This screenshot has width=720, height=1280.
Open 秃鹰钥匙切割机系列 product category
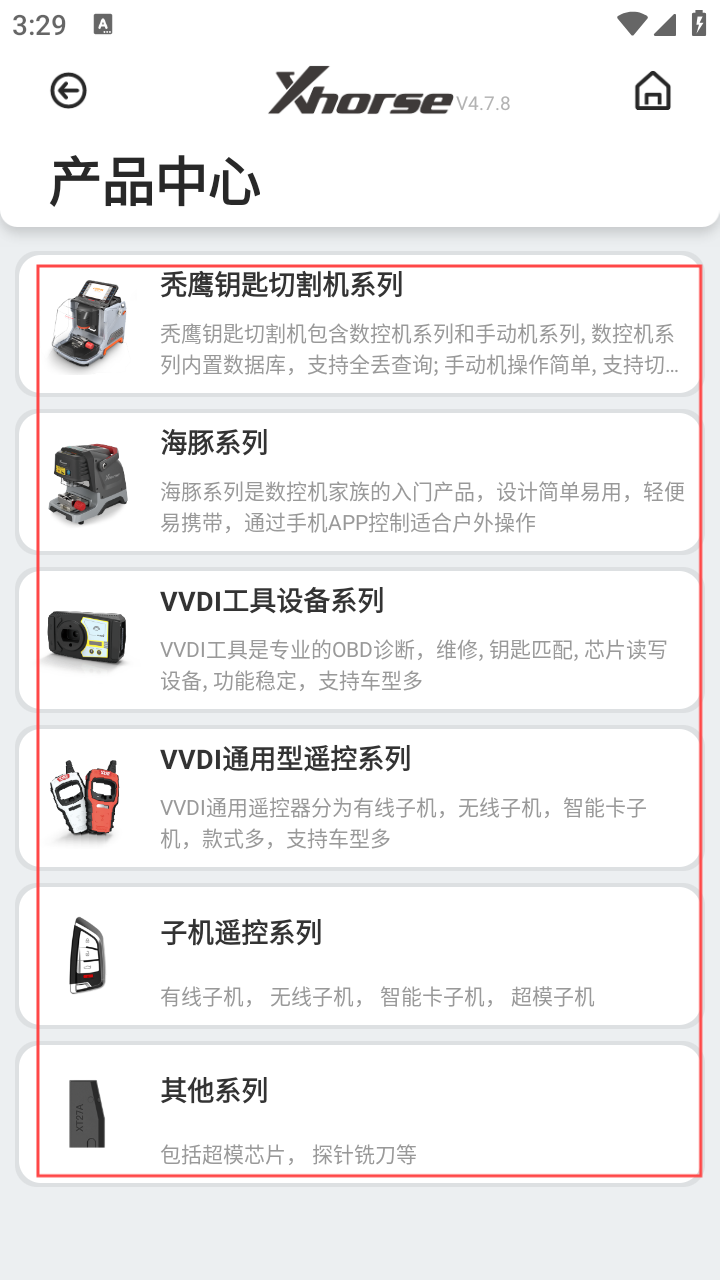click(x=360, y=325)
